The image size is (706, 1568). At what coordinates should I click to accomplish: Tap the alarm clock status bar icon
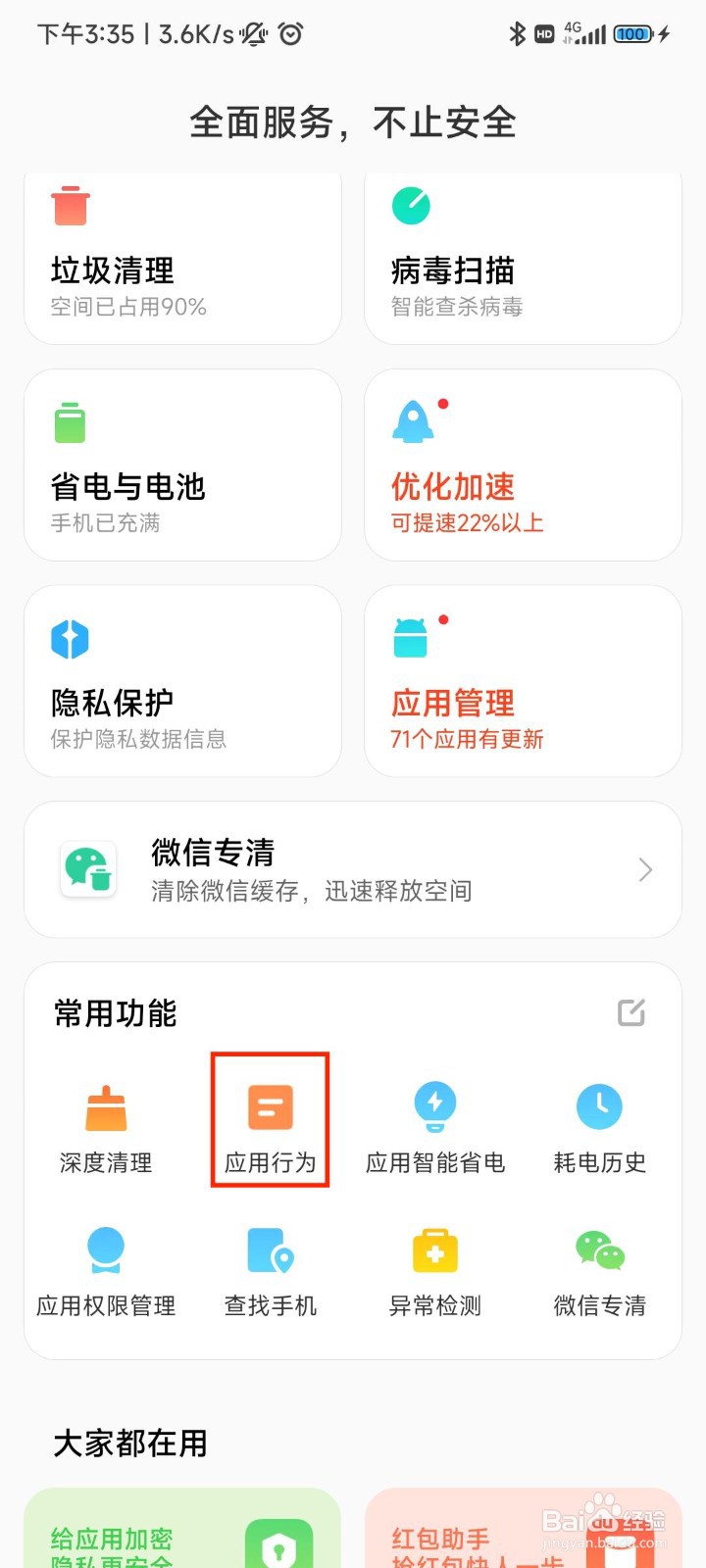click(291, 32)
